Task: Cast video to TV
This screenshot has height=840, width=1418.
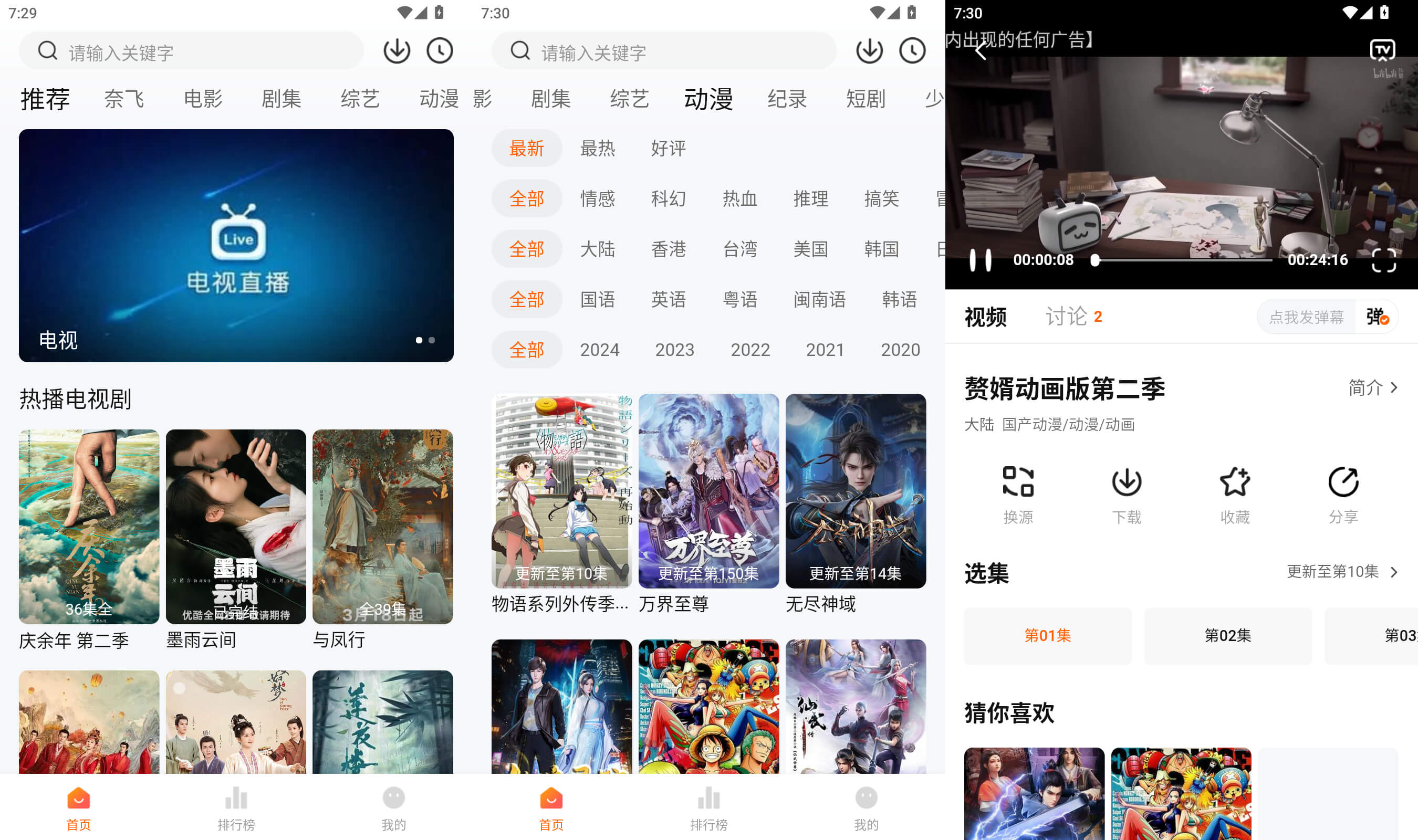Action: [1382, 50]
